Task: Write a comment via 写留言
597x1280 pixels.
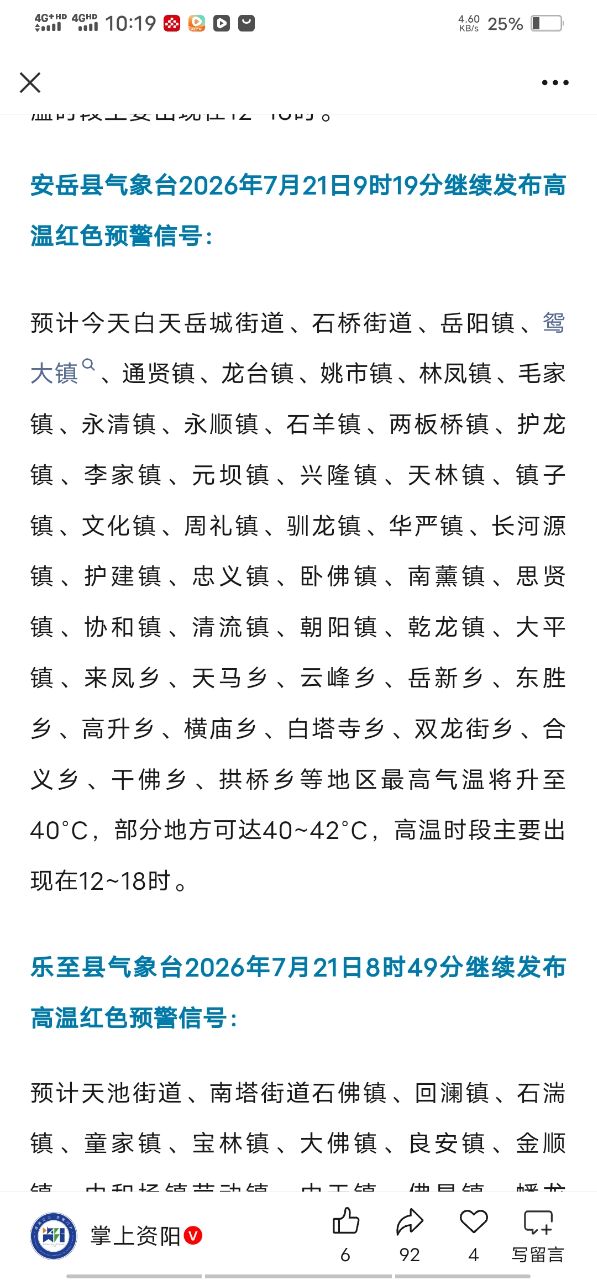Action: (x=538, y=1234)
